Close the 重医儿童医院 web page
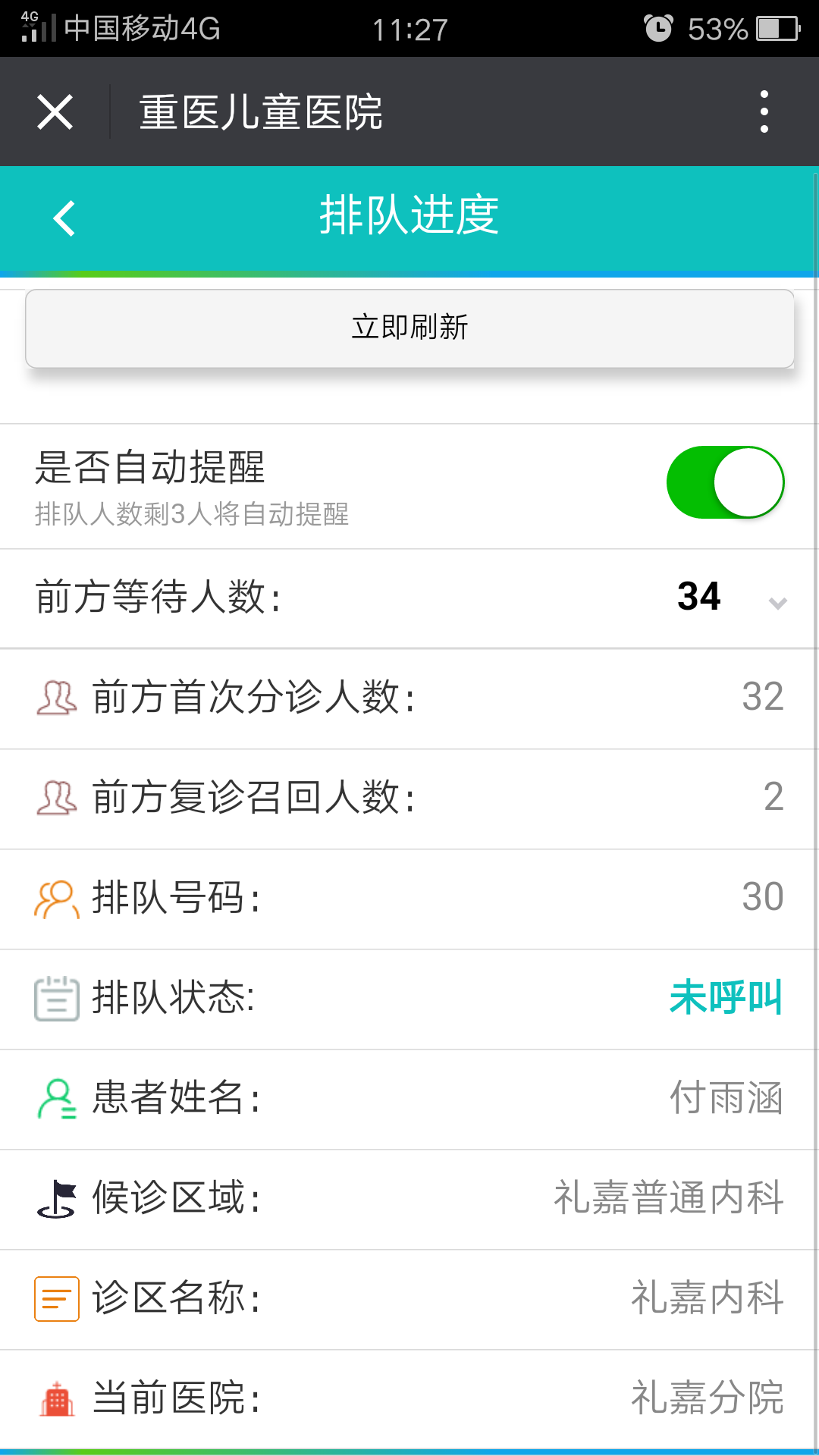 (x=55, y=112)
